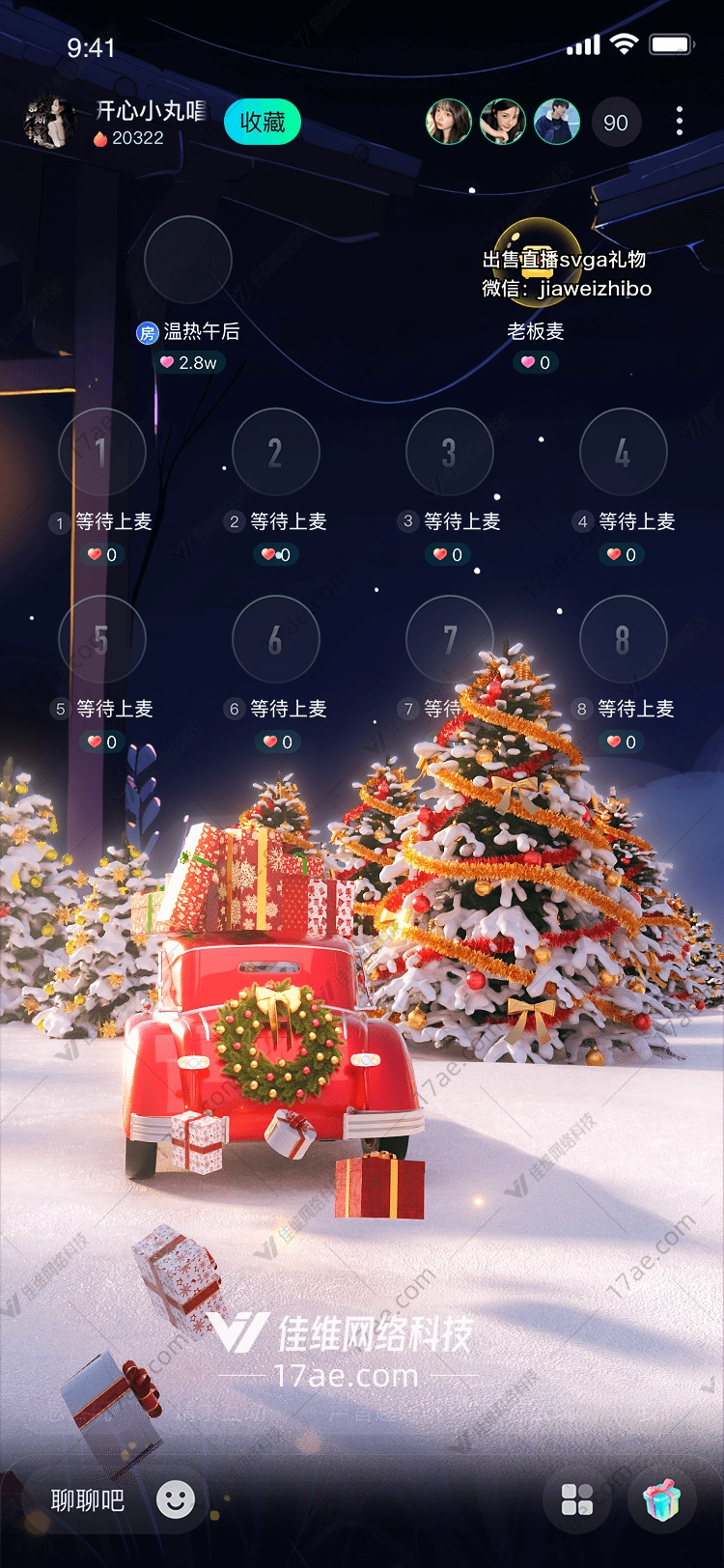Tap the 收藏 button to favorite this room
Screen dimensions: 724x1568
tap(262, 123)
